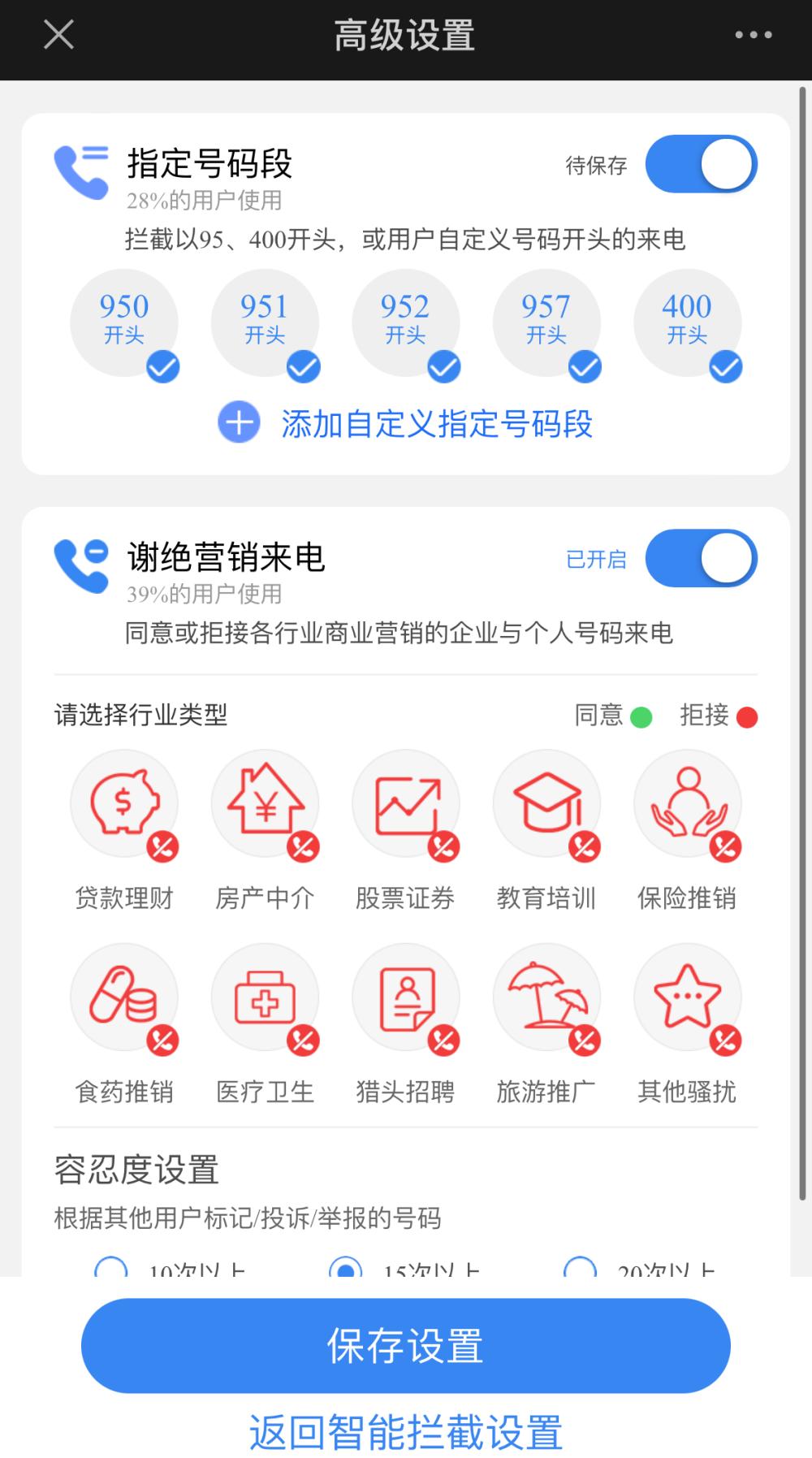Click the 食药推销 pills icon
Image resolution: width=812 pixels, height=1458 pixels.
click(123, 997)
